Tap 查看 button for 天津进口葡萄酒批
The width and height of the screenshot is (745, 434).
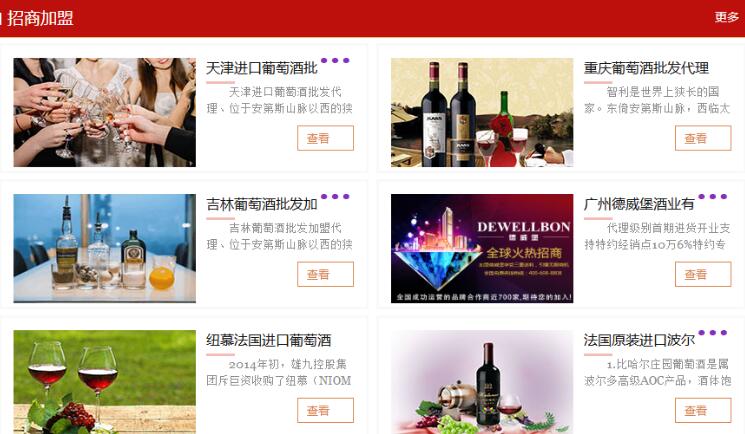point(325,138)
